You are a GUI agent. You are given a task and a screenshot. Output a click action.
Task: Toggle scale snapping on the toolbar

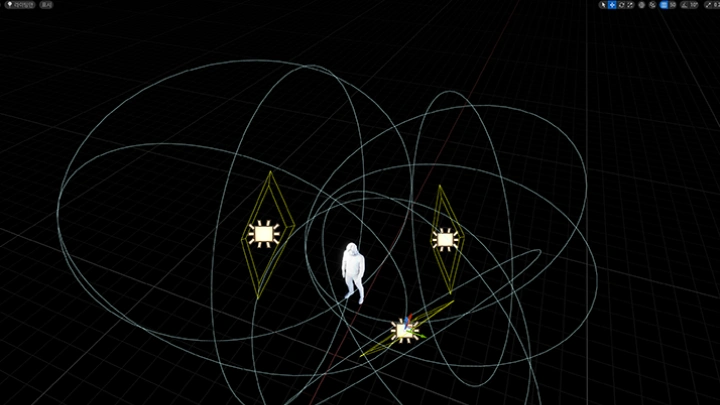pos(708,5)
